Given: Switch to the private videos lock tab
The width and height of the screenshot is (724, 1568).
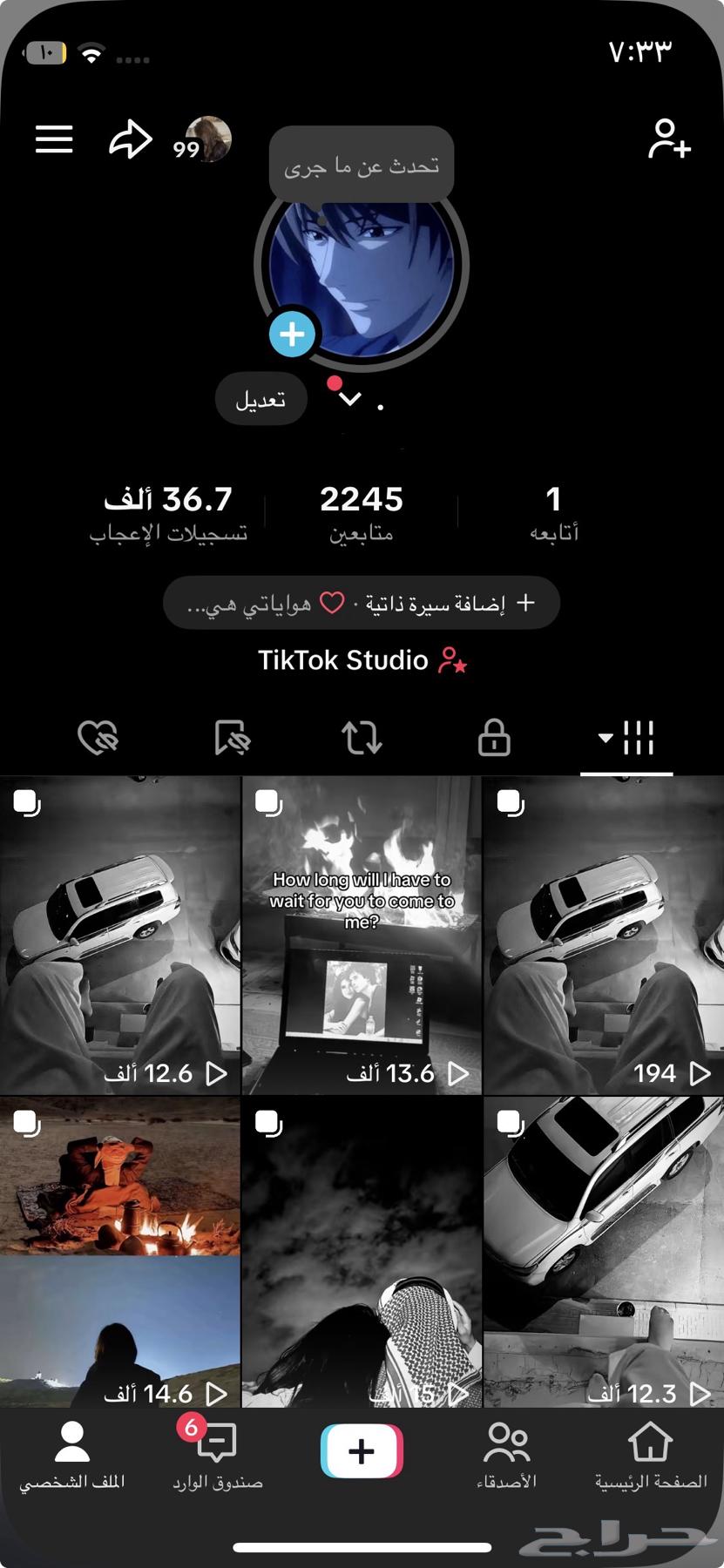Looking at the screenshot, I should (x=494, y=738).
